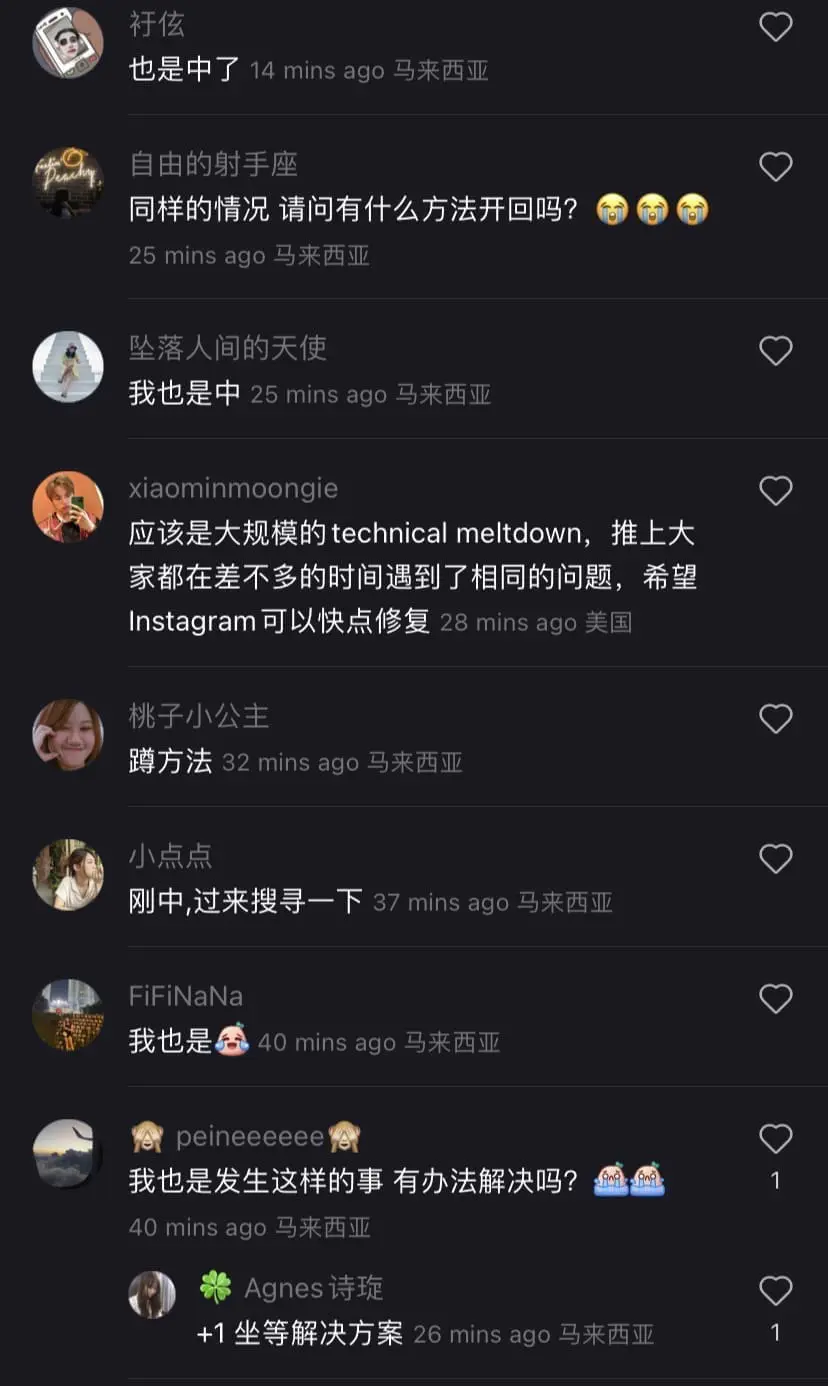Like 桃子小公主's comment
This screenshot has width=828, height=1386.
click(776, 719)
